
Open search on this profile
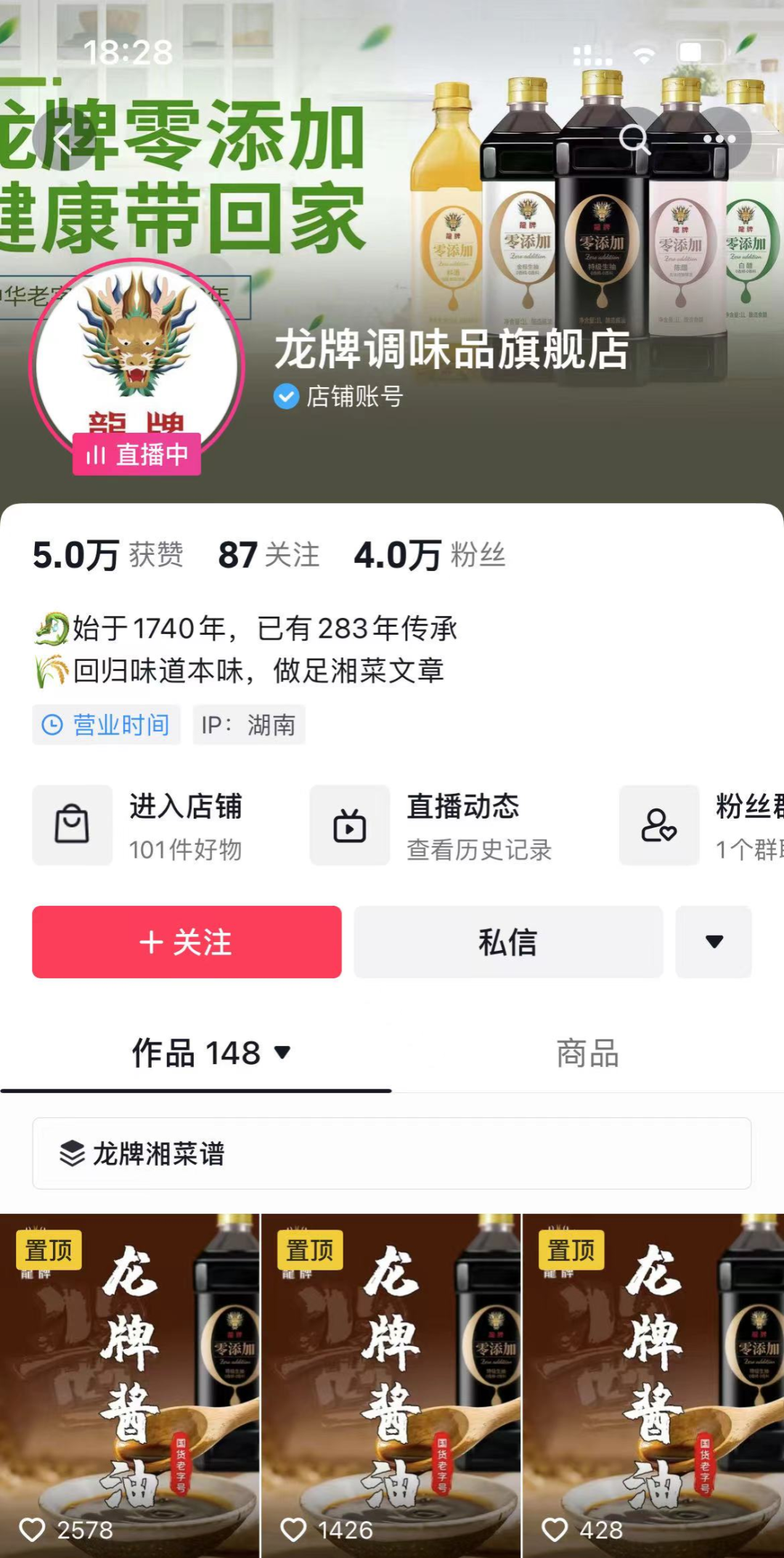click(634, 138)
